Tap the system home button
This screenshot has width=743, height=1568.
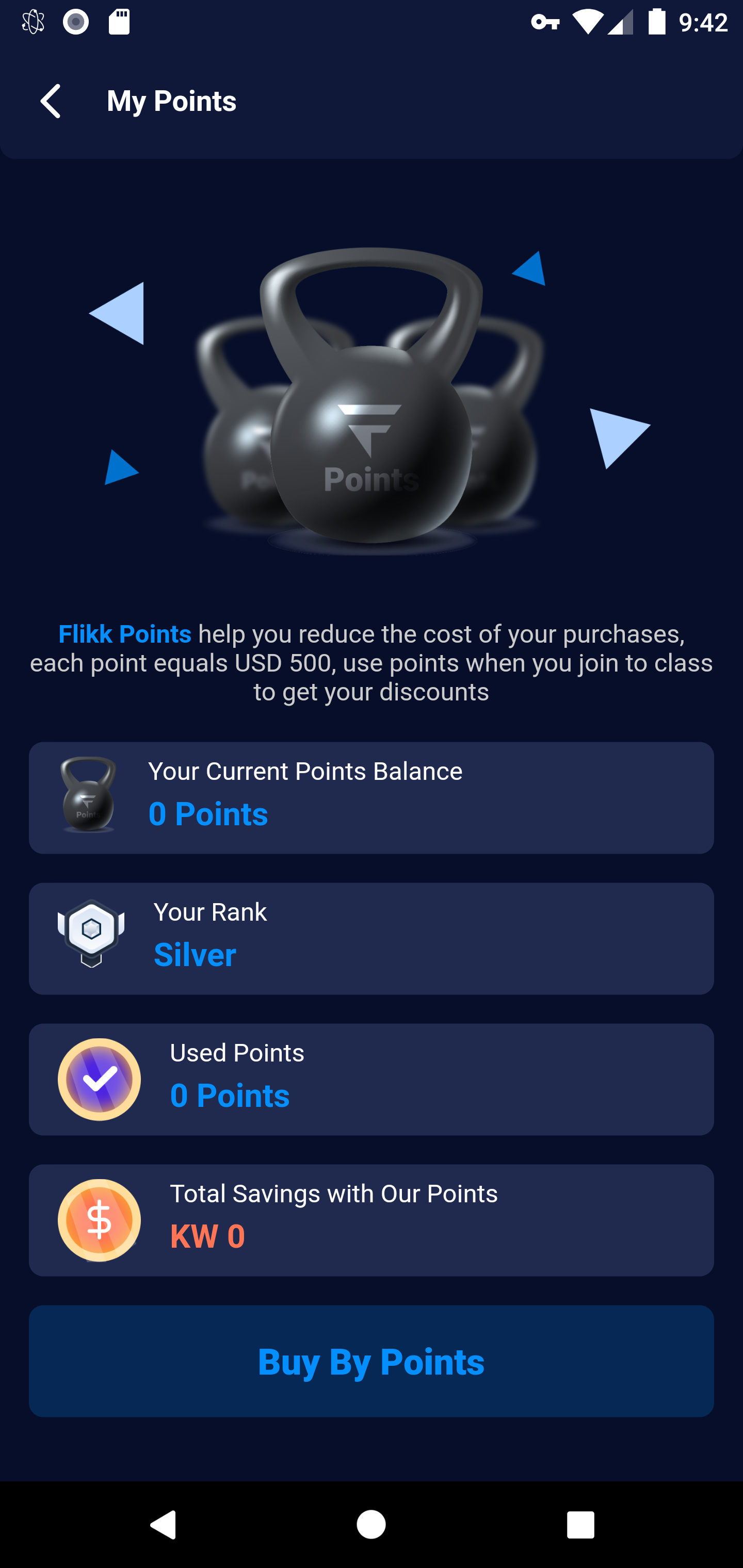point(371,1525)
